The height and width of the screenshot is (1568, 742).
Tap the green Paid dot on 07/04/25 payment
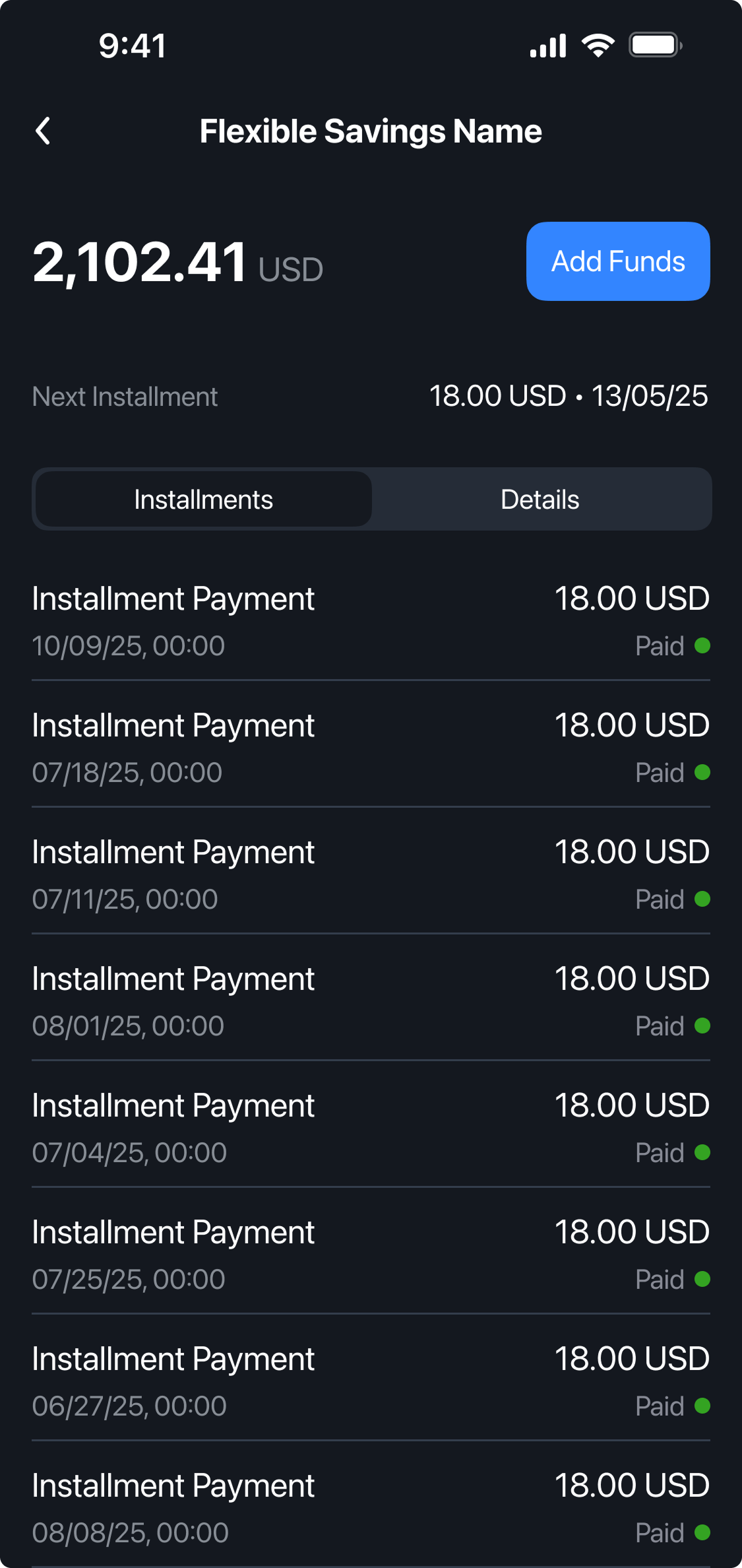tap(702, 1152)
